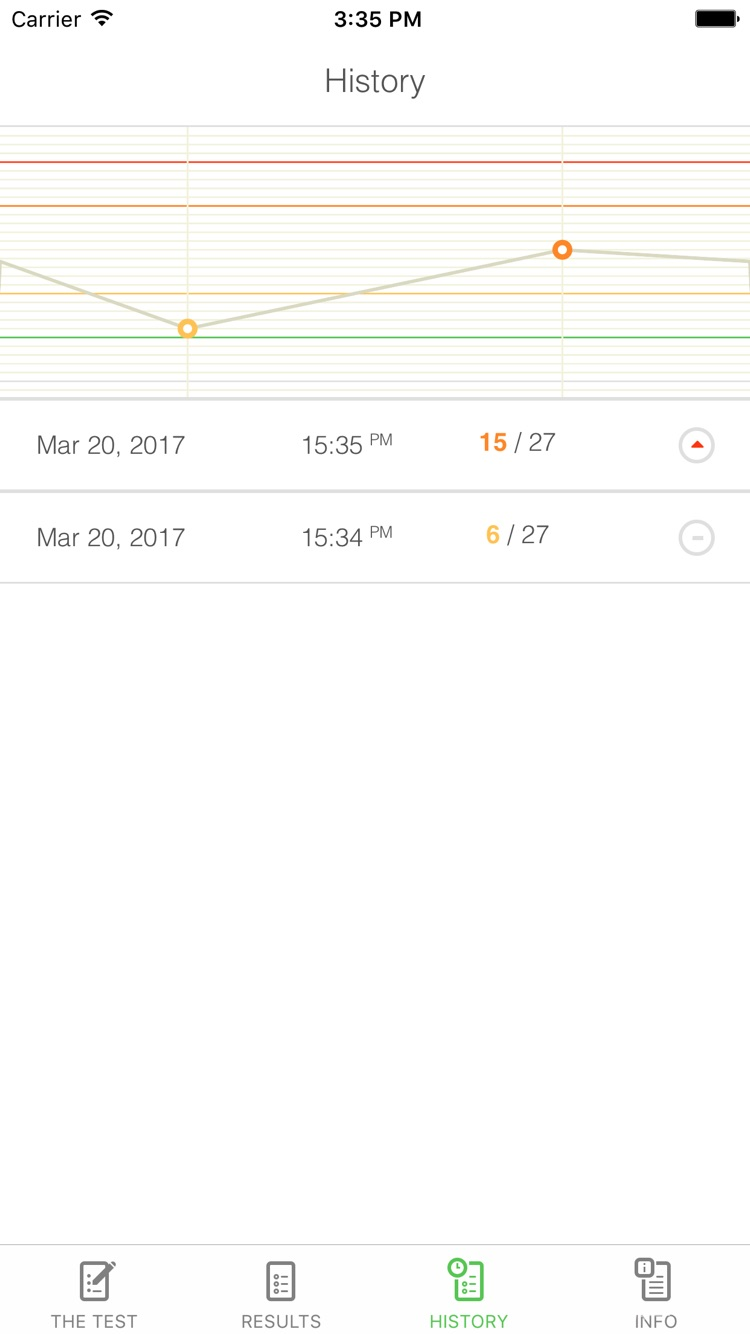Tap the INFO document icon

tap(654, 1279)
